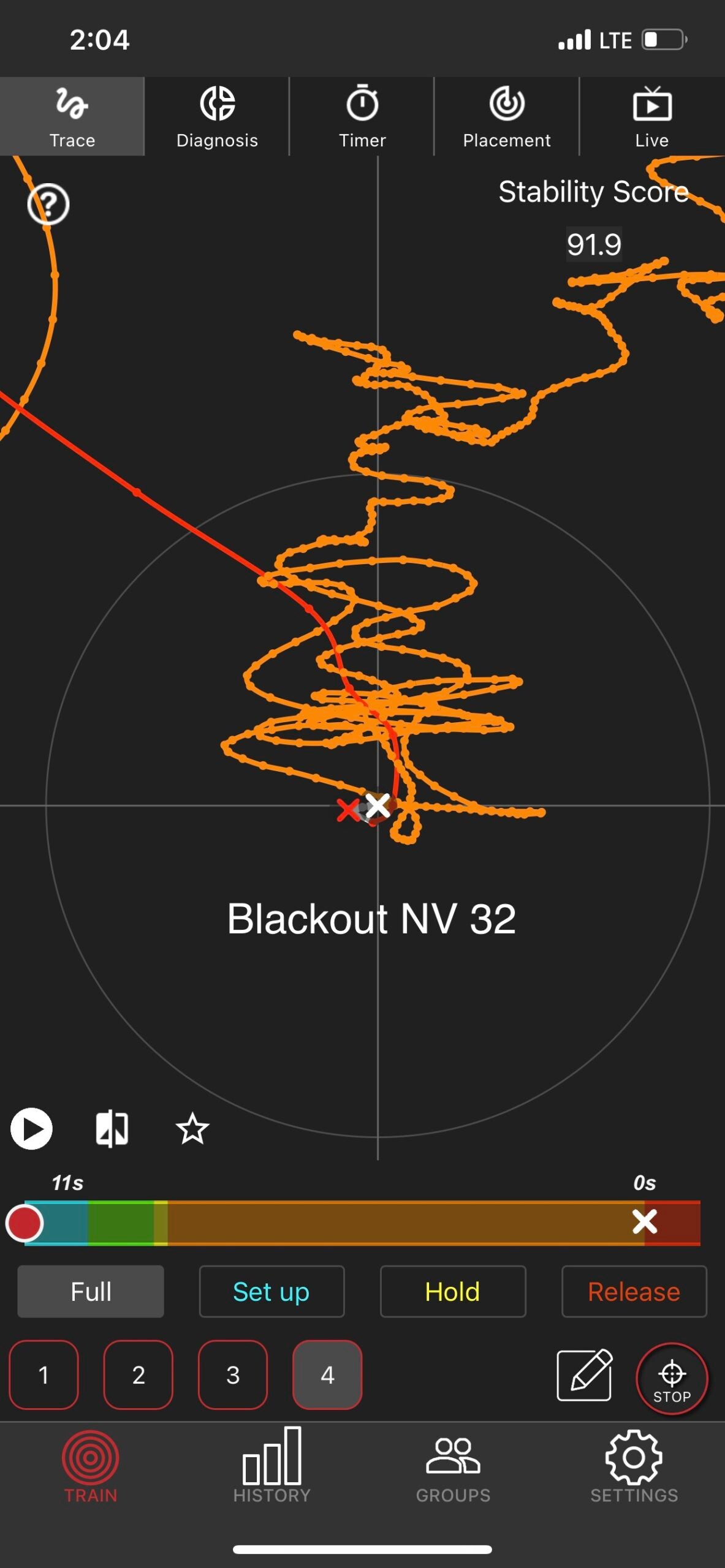Go to the Placement tab
This screenshot has height=1568, width=725.
point(507,116)
